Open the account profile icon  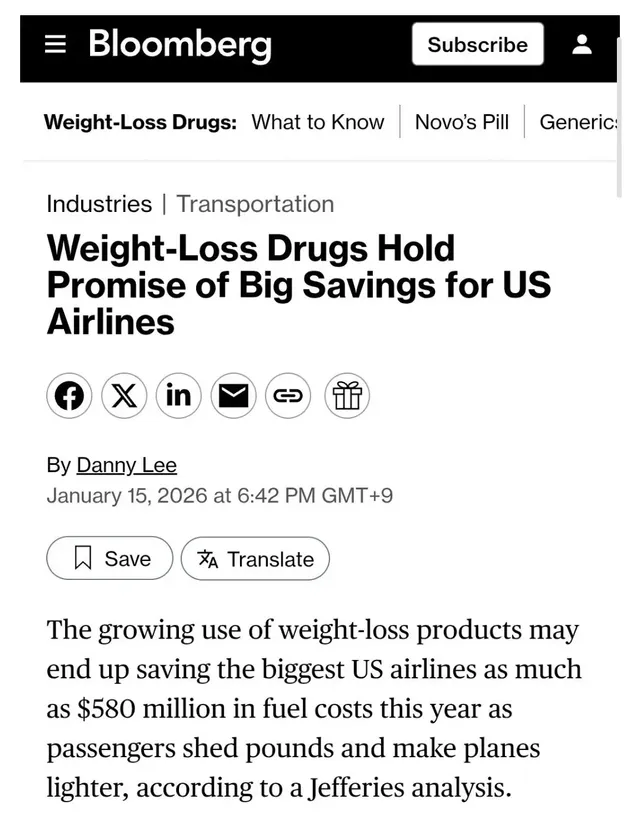point(582,45)
